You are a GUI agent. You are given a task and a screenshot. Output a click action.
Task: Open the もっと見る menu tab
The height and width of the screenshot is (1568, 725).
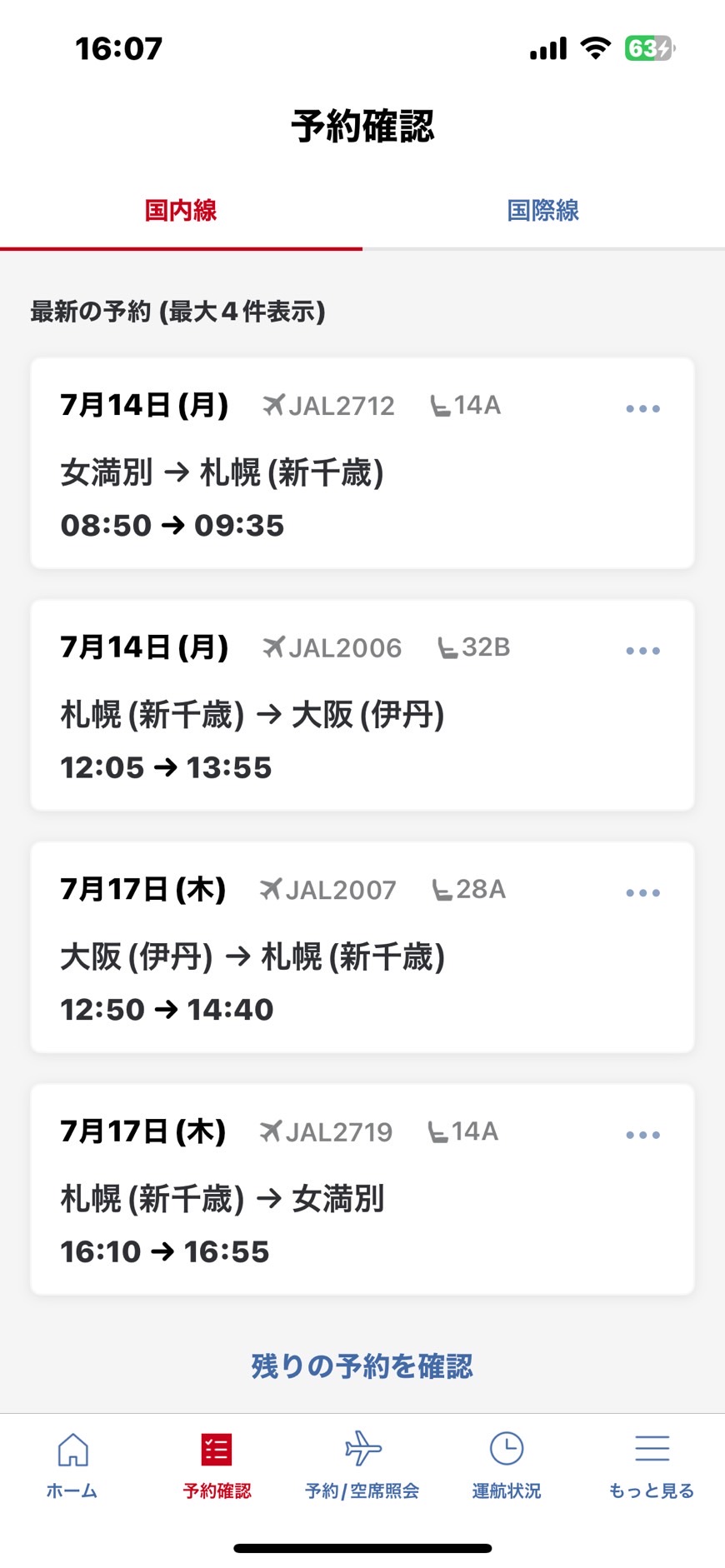pyautogui.click(x=652, y=1466)
